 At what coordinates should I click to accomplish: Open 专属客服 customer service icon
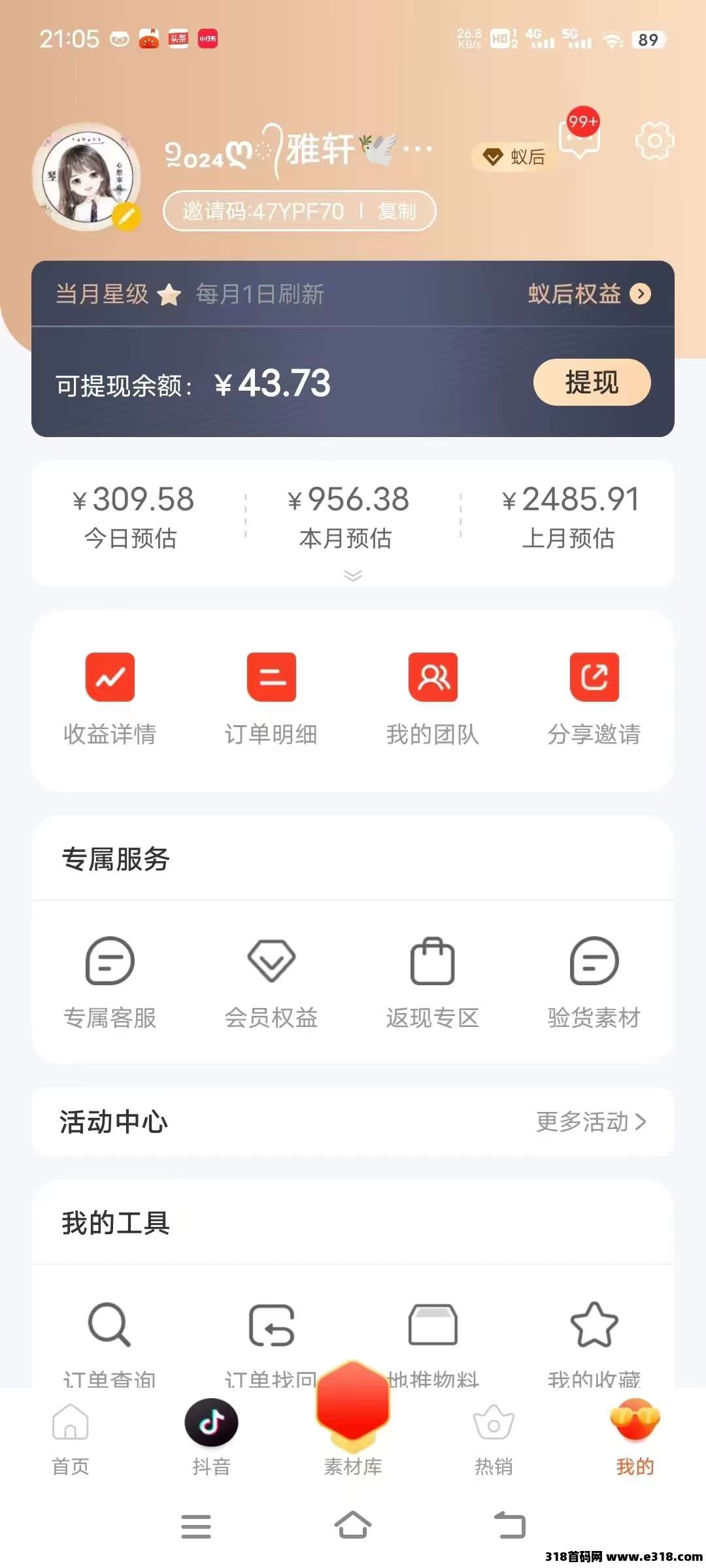coord(110,961)
